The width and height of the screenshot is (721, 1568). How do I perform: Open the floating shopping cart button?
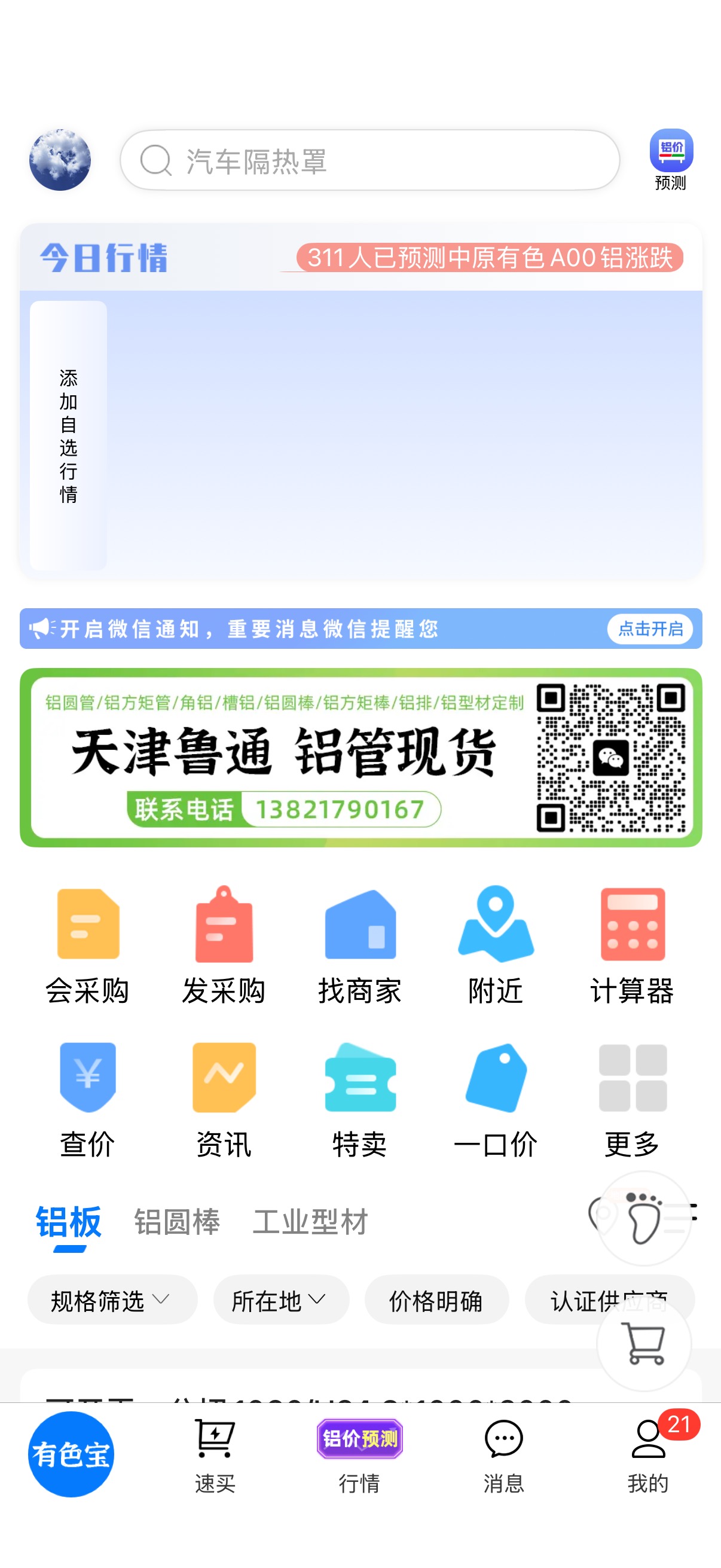pos(644,1343)
